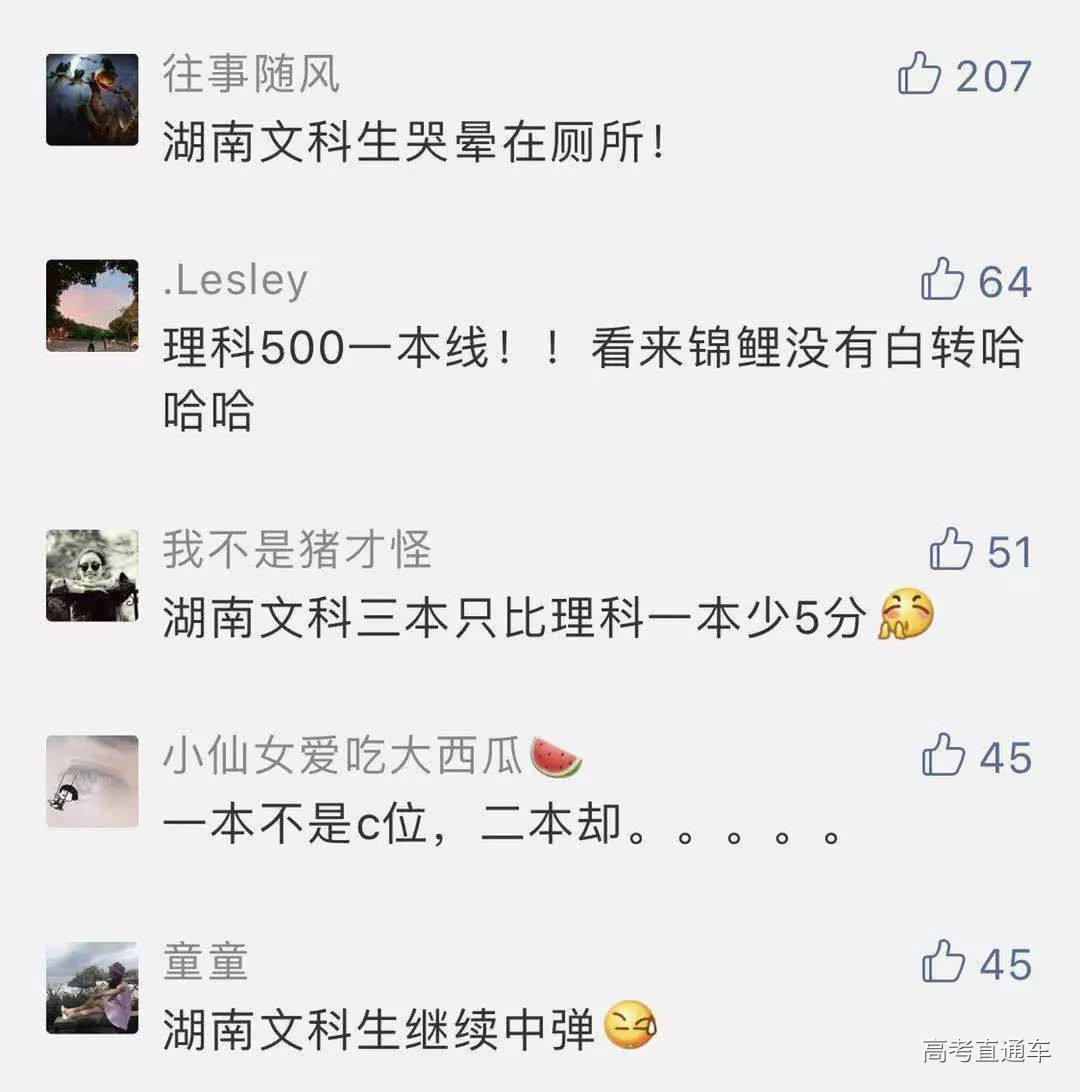The width and height of the screenshot is (1080, 1092).
Task: Open 小仙女爱吃大西瓜's avatar
Action: (x=92, y=782)
